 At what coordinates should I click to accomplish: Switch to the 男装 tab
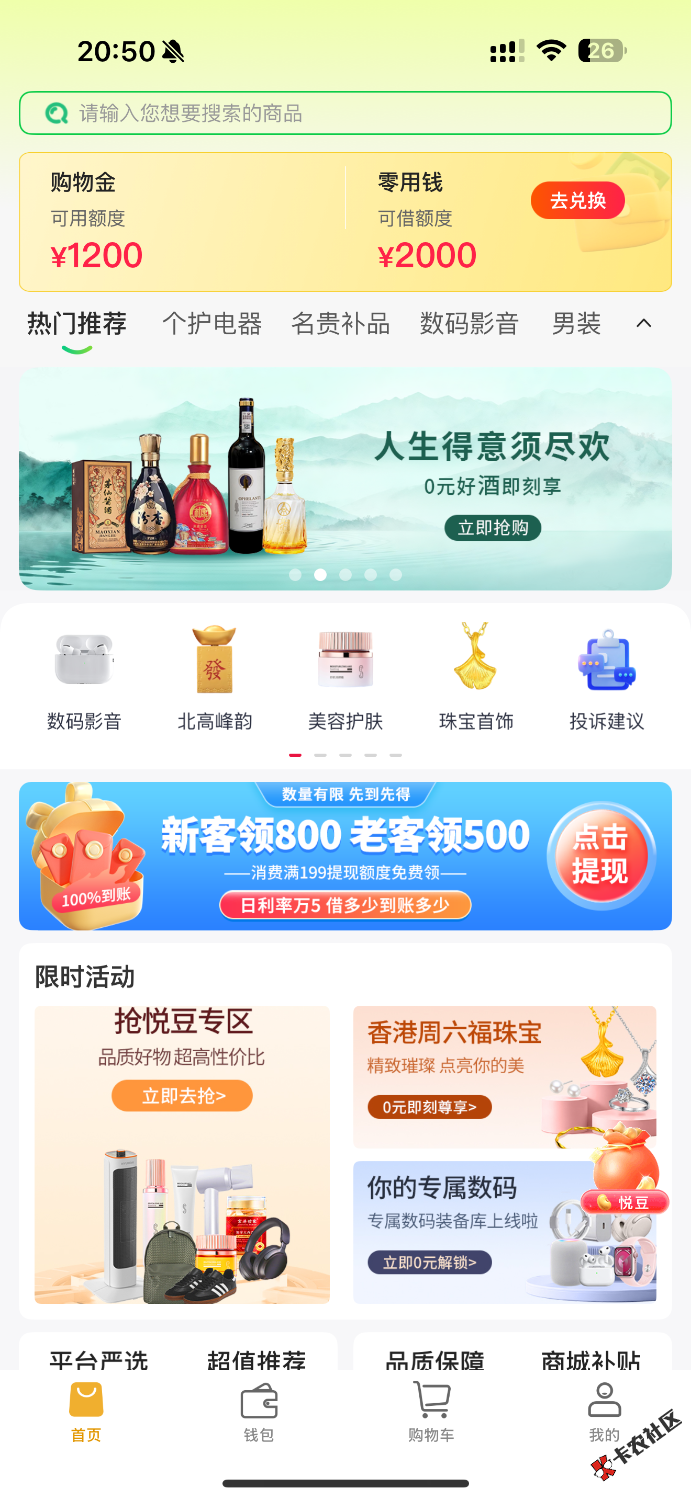coord(576,324)
